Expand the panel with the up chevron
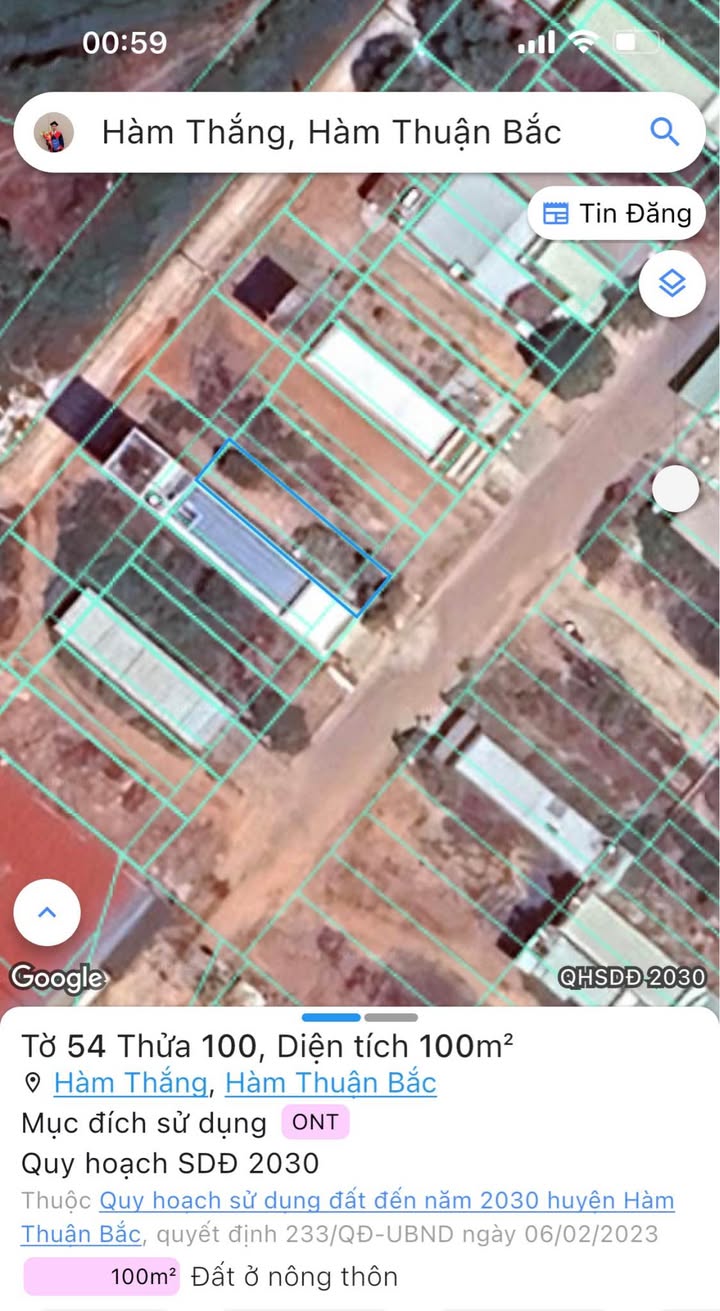 47,912
